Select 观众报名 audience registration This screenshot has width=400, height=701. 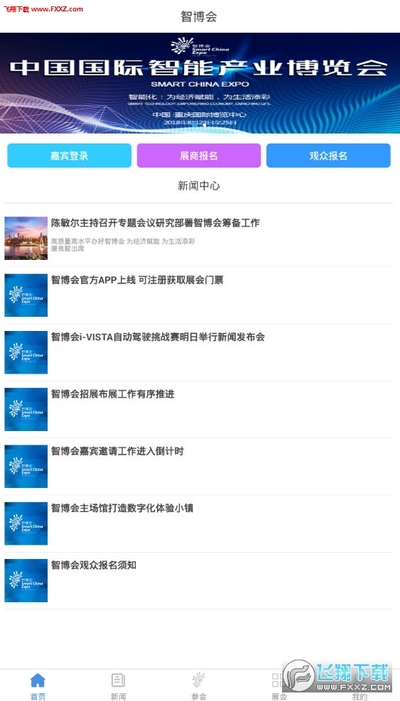click(x=328, y=156)
